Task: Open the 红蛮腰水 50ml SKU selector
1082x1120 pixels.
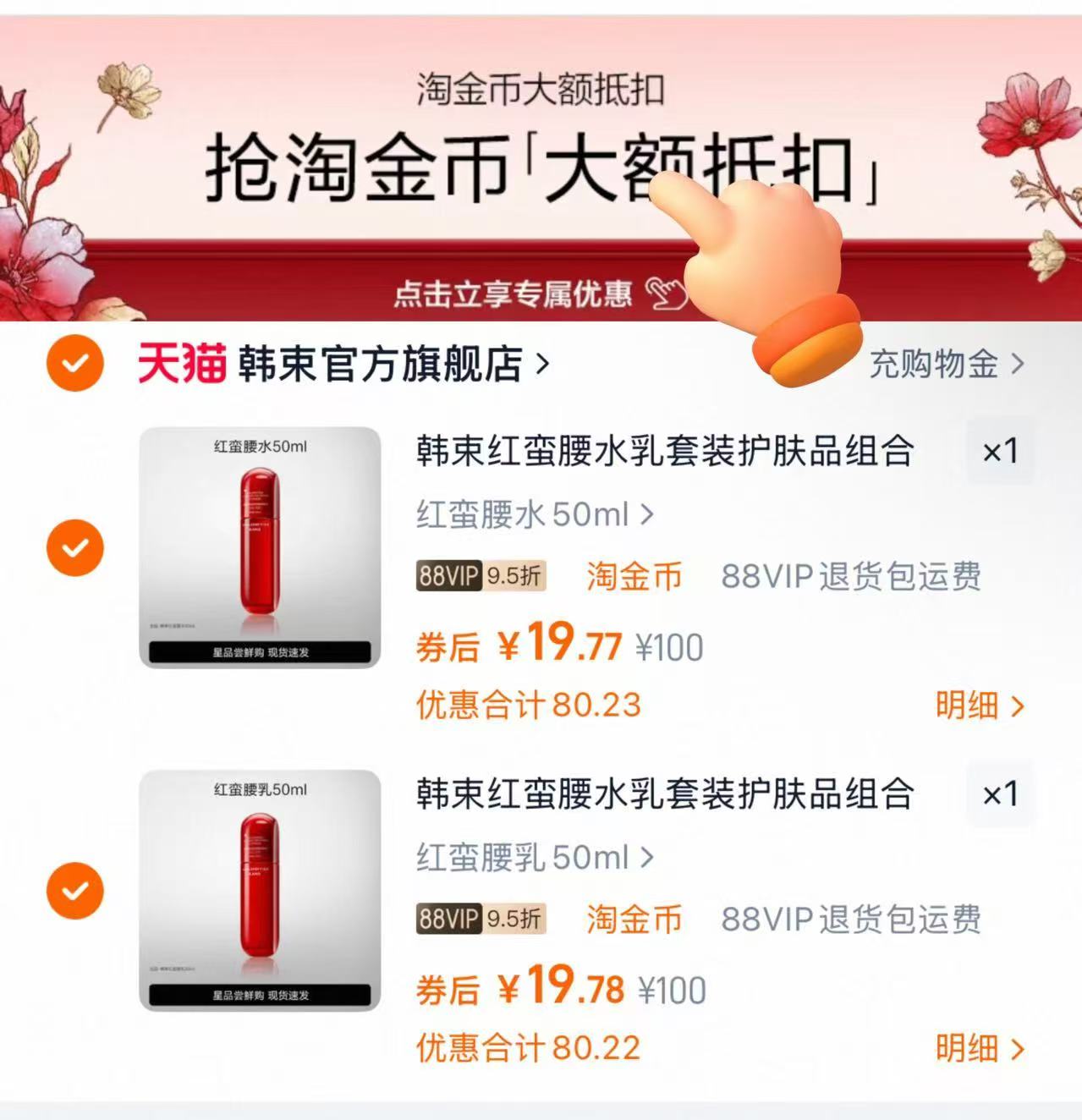Action: [533, 513]
